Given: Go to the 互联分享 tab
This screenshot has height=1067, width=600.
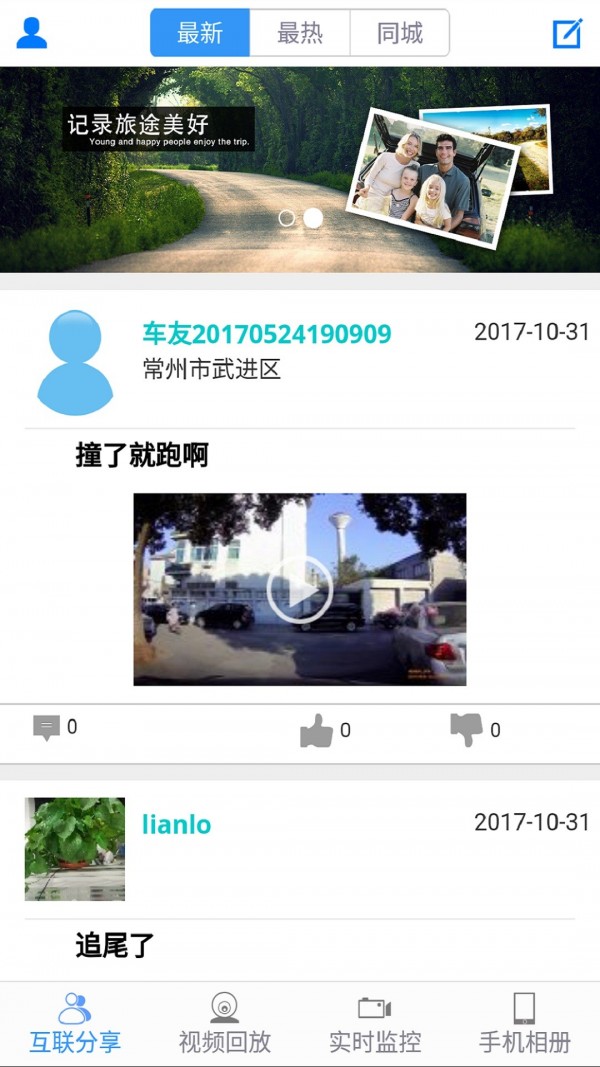Looking at the screenshot, I should [75, 1023].
